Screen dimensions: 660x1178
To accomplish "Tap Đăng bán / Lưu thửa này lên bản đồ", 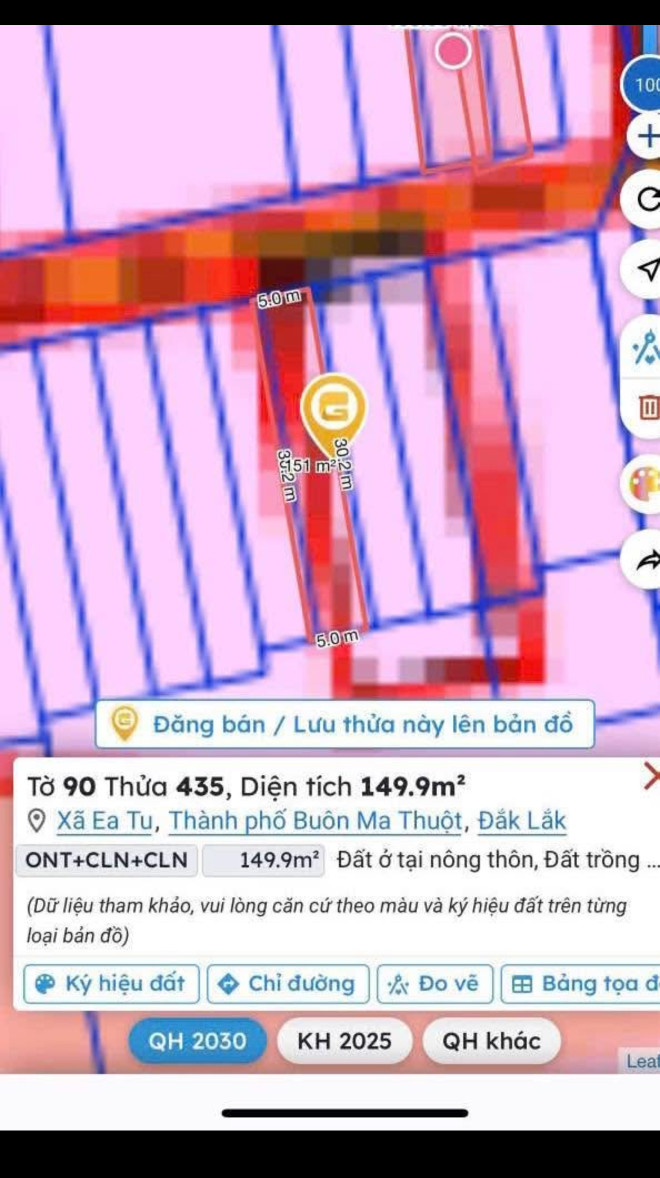I will [x=344, y=724].
